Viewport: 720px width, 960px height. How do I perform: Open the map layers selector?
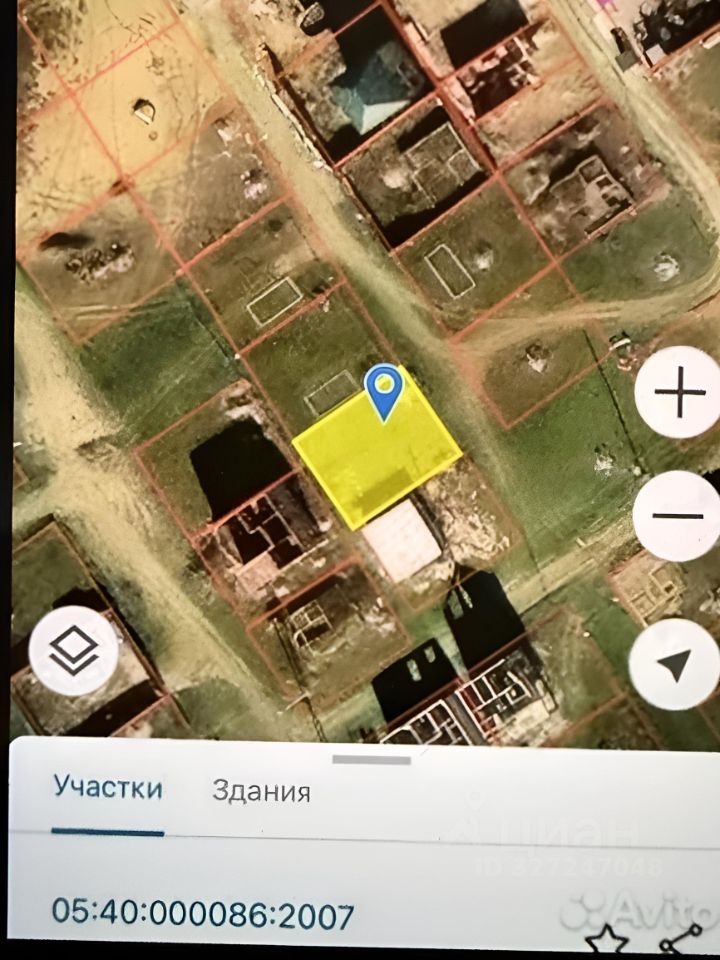pyautogui.click(x=73, y=650)
